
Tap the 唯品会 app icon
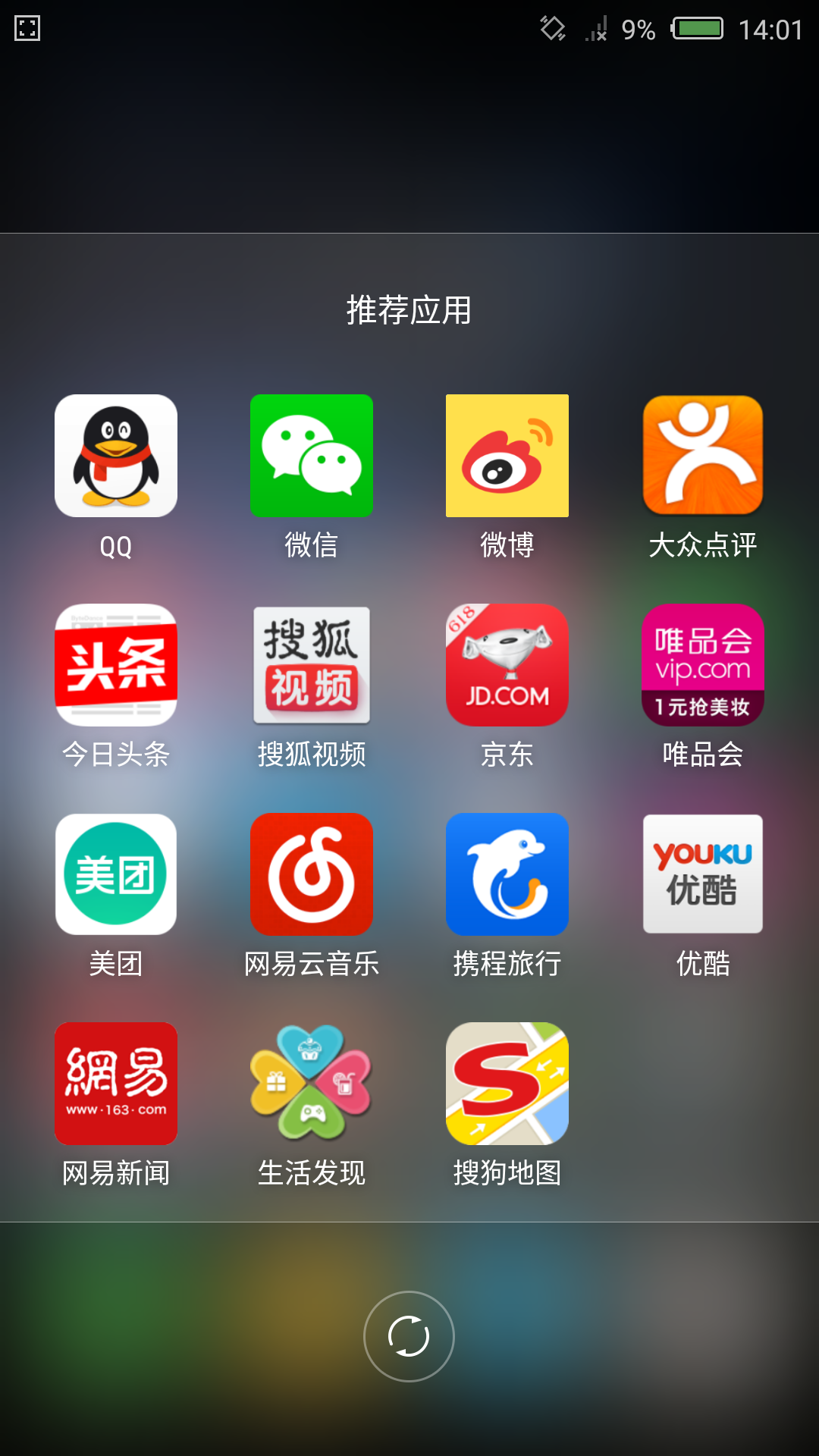(x=703, y=665)
